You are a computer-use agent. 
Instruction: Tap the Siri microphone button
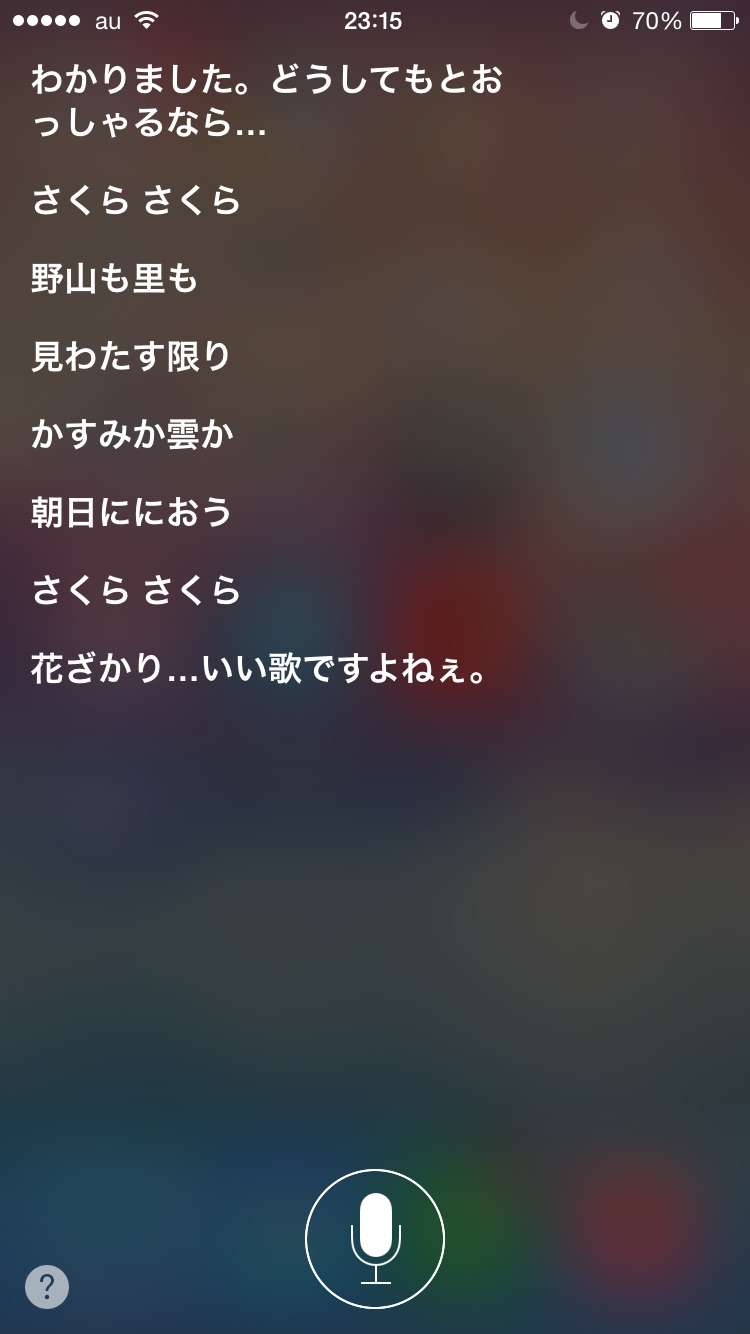[x=375, y=1239]
